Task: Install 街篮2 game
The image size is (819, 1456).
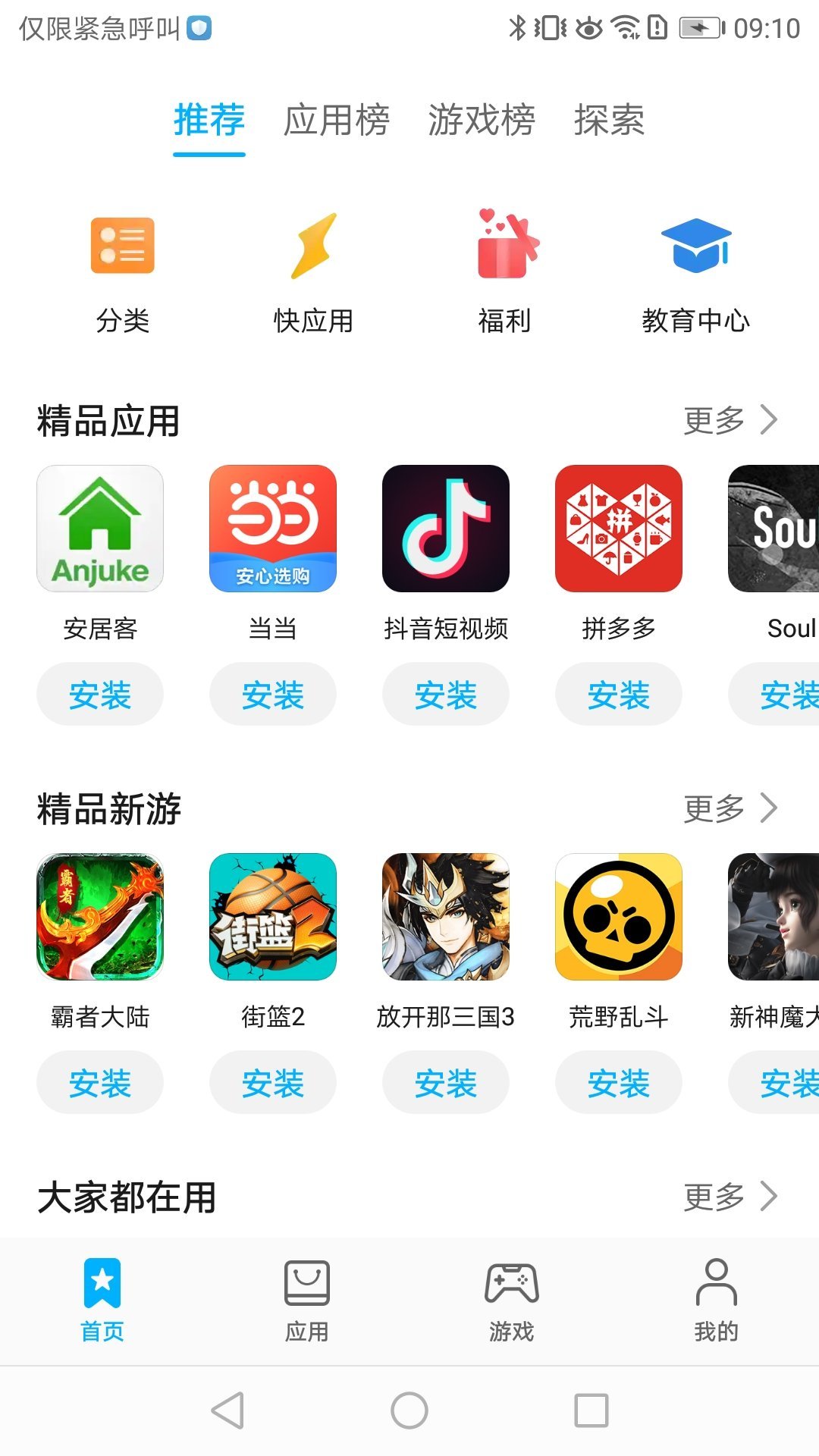Action: click(273, 1082)
